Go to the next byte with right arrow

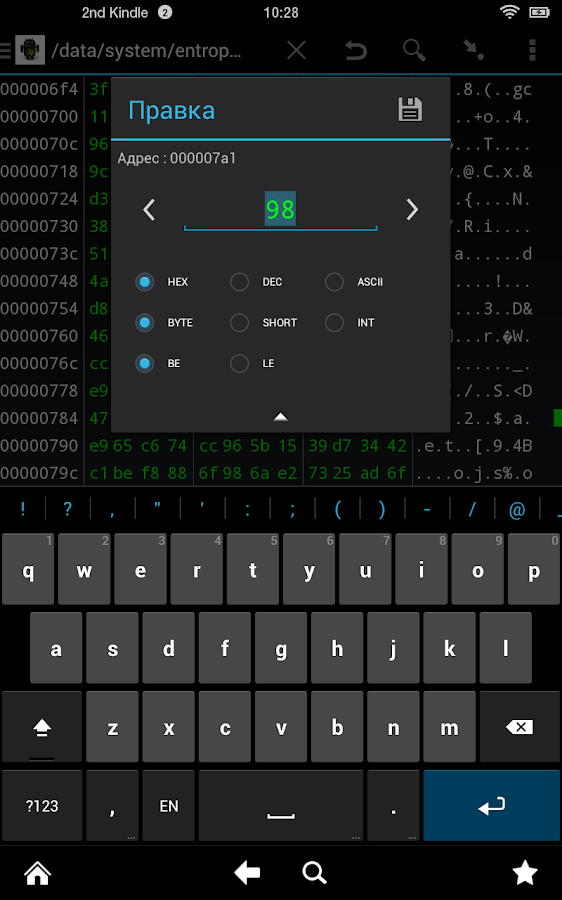[x=412, y=210]
